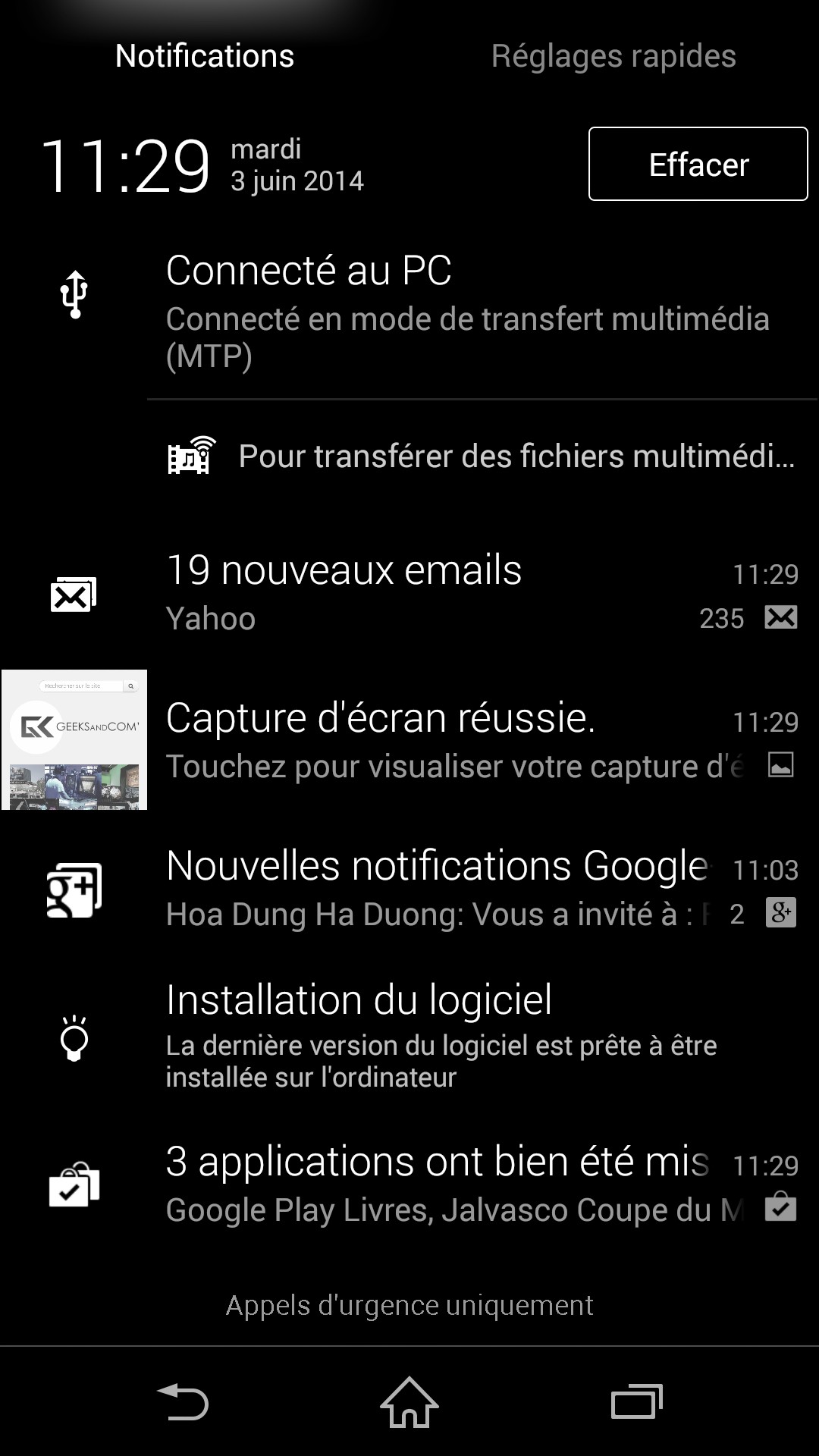Go back with the navigation bar arrow
The height and width of the screenshot is (1456, 819).
pos(183,1401)
